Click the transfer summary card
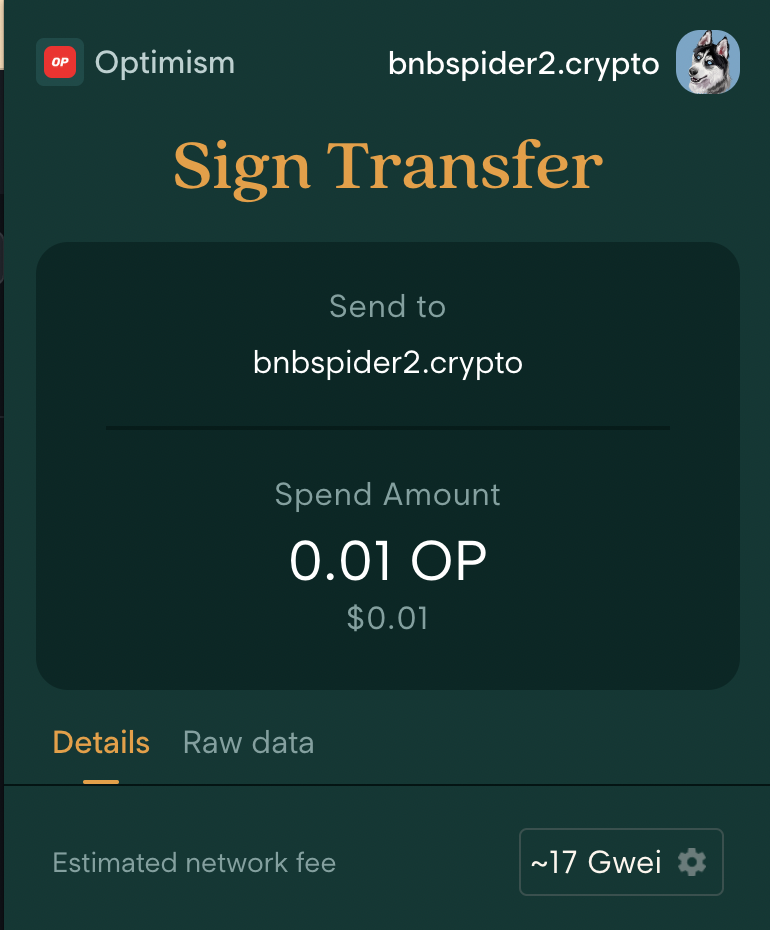Viewport: 770px width, 930px height. click(x=387, y=463)
